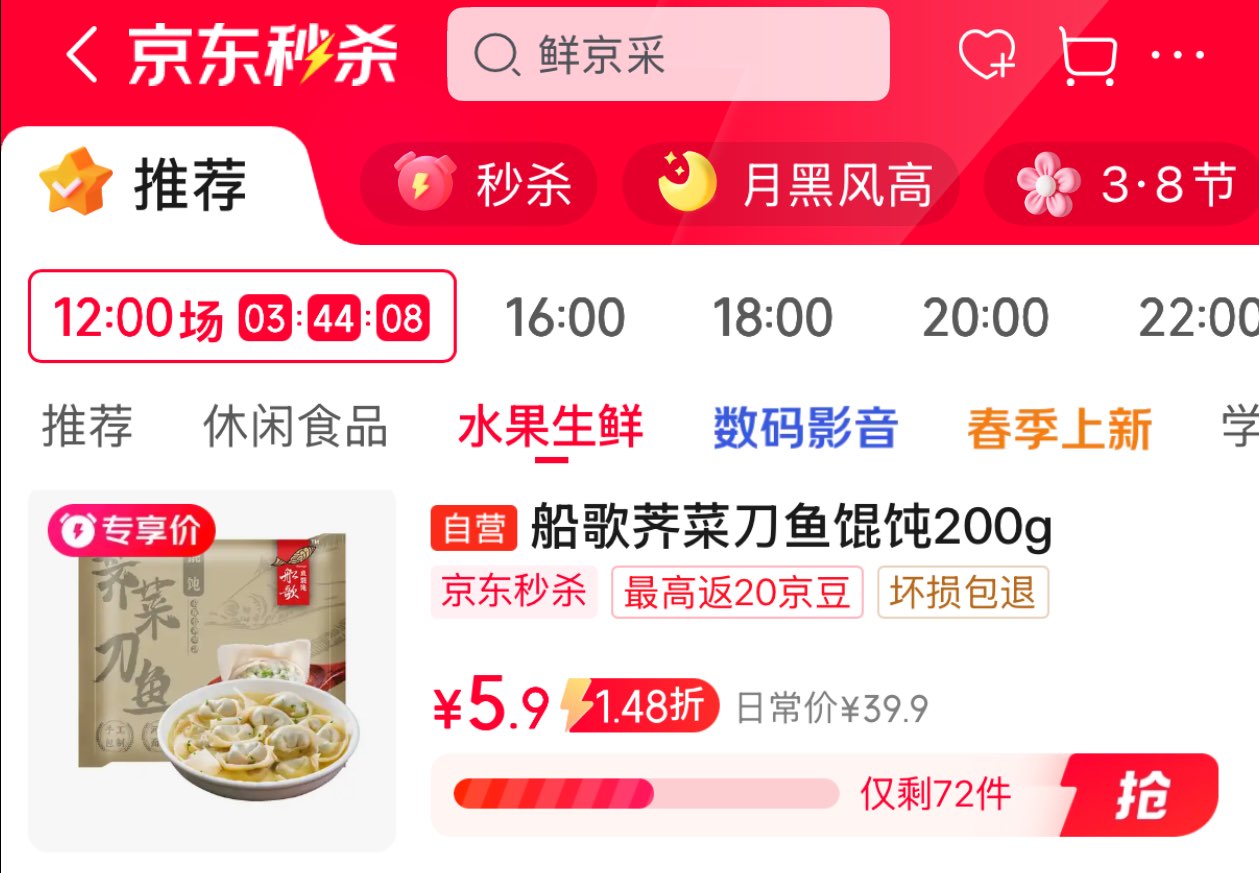Open the 月黑风高 tab
The image size is (1259, 873).
[793, 185]
